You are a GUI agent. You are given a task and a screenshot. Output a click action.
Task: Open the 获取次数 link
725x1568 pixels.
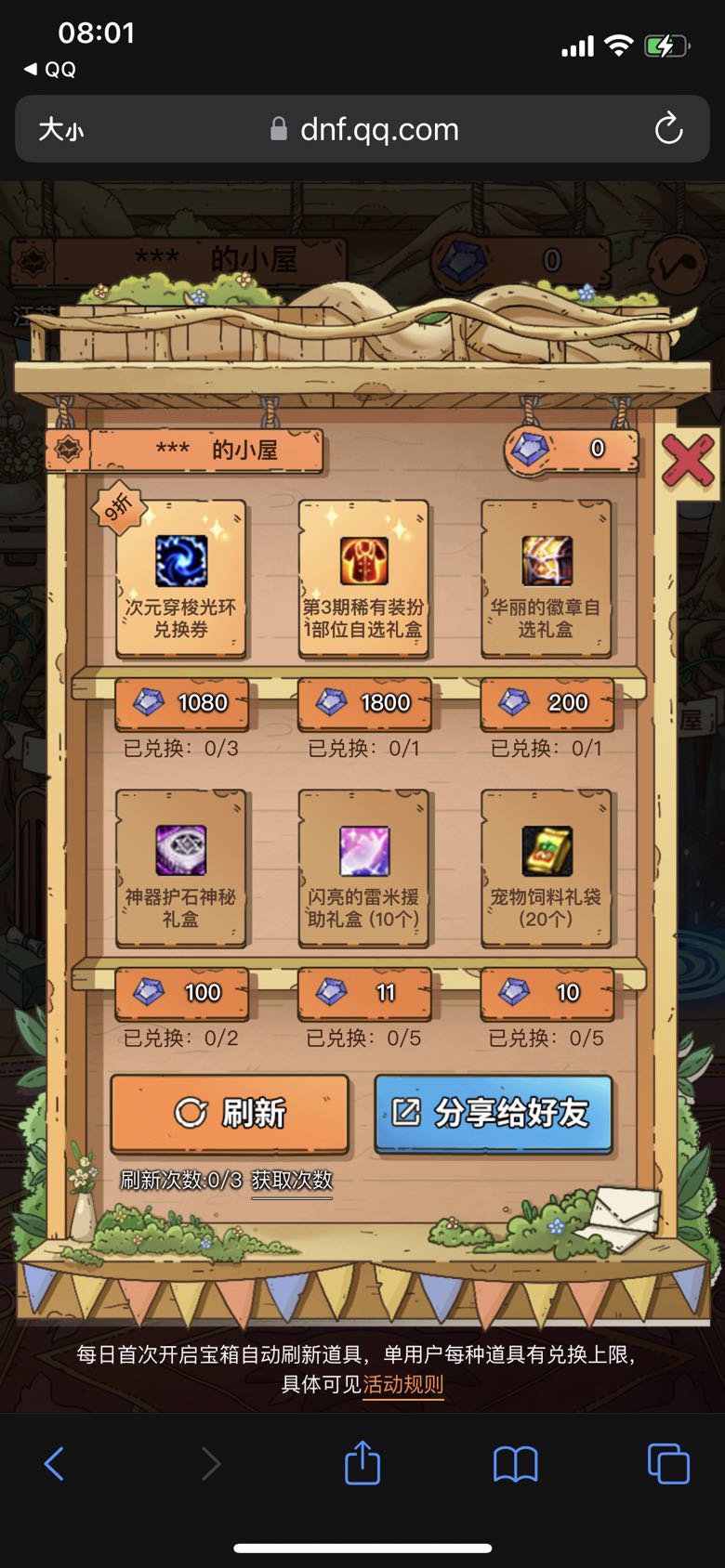coord(292,1181)
